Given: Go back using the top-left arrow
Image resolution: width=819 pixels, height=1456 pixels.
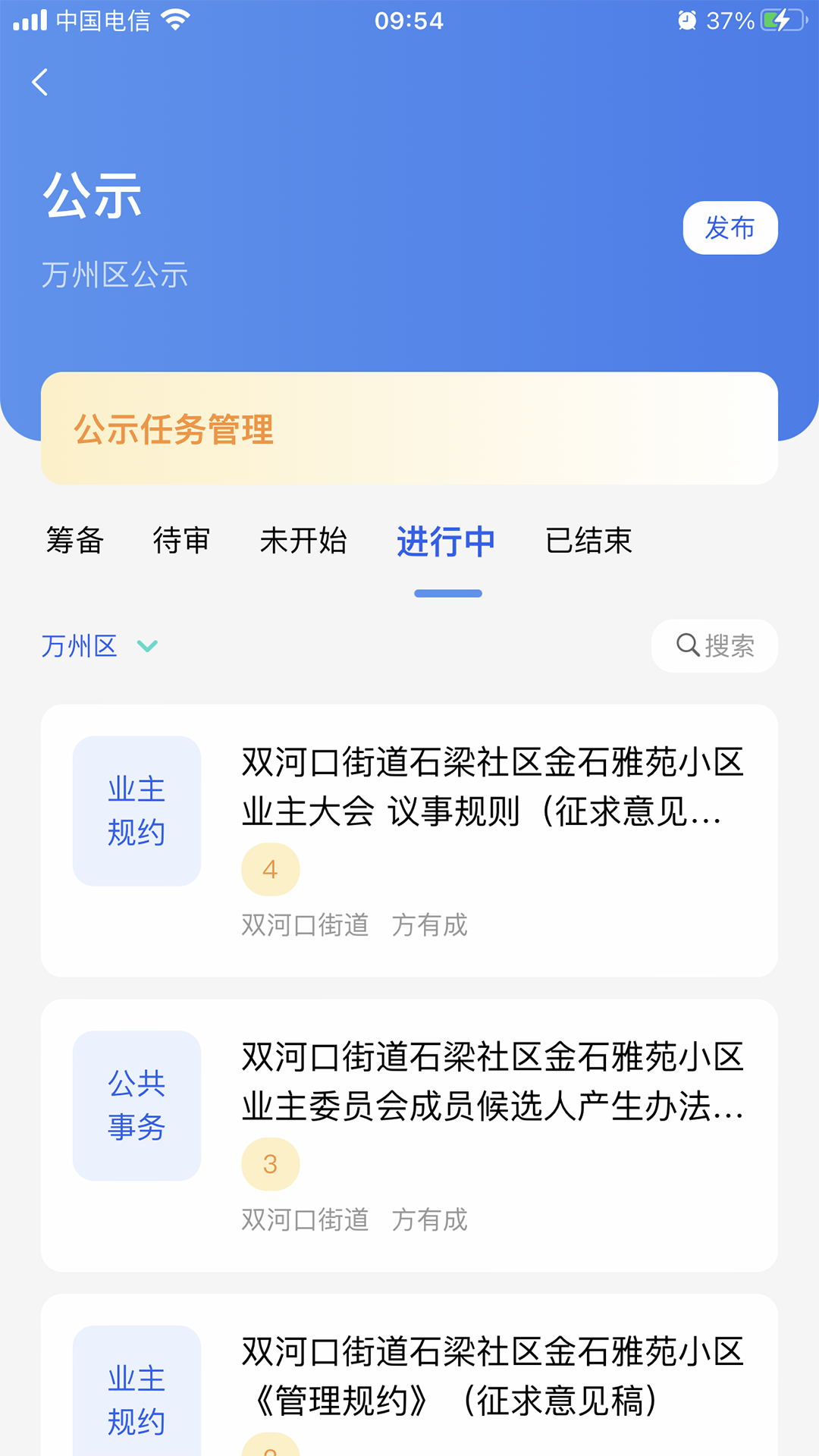Looking at the screenshot, I should 40,82.
